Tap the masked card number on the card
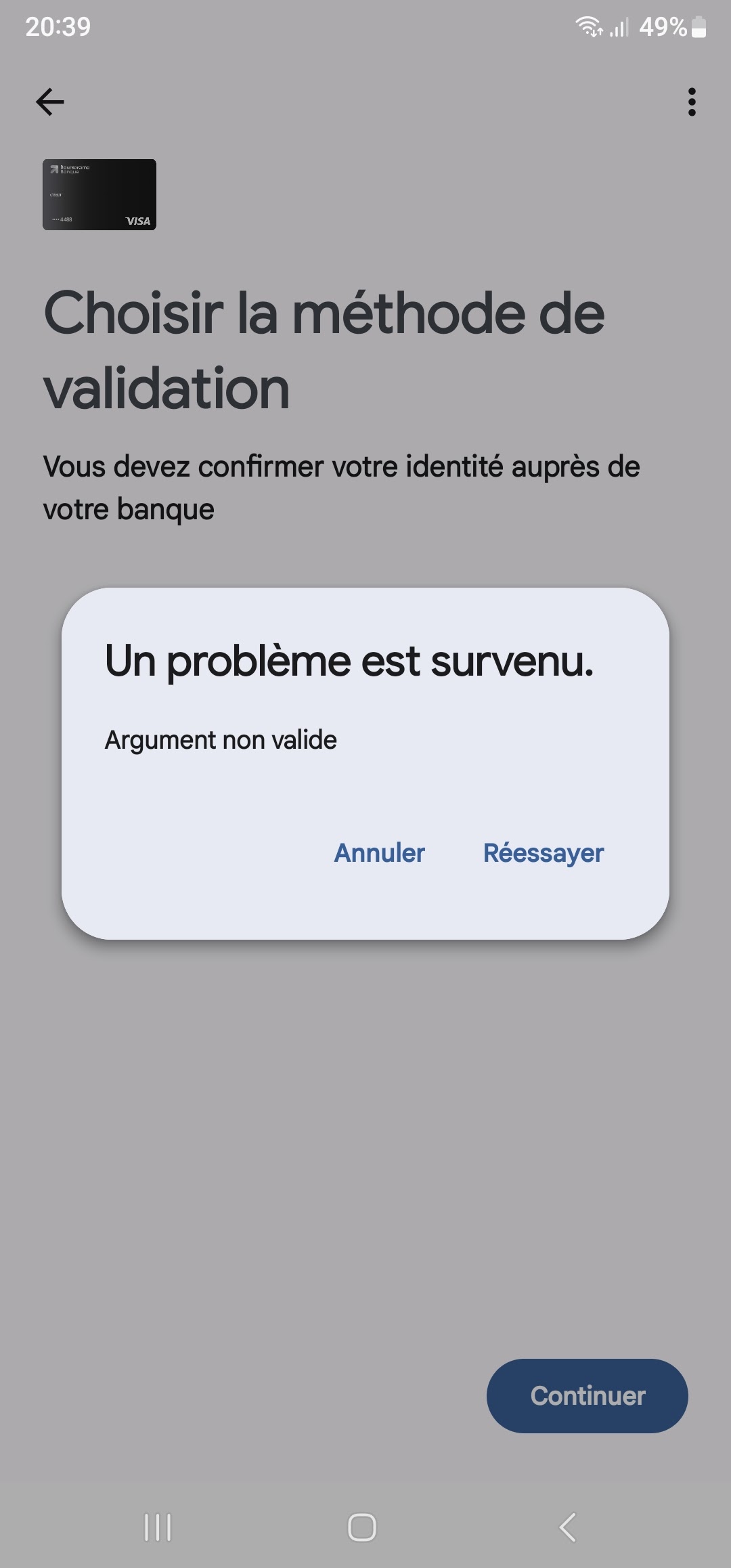Screen dimensions: 731x1568 point(63,221)
